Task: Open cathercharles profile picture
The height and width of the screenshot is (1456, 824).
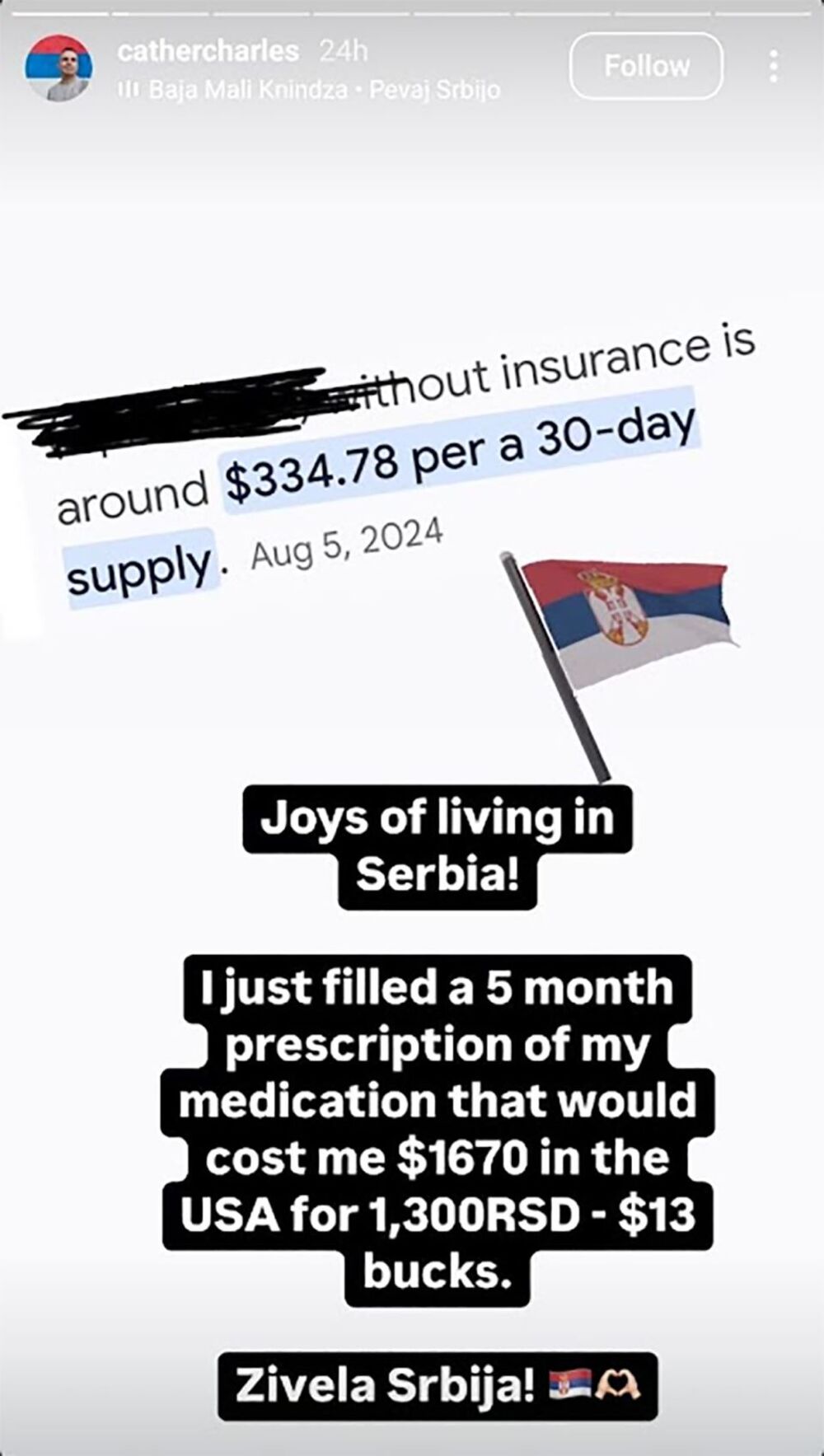Action: point(57,68)
